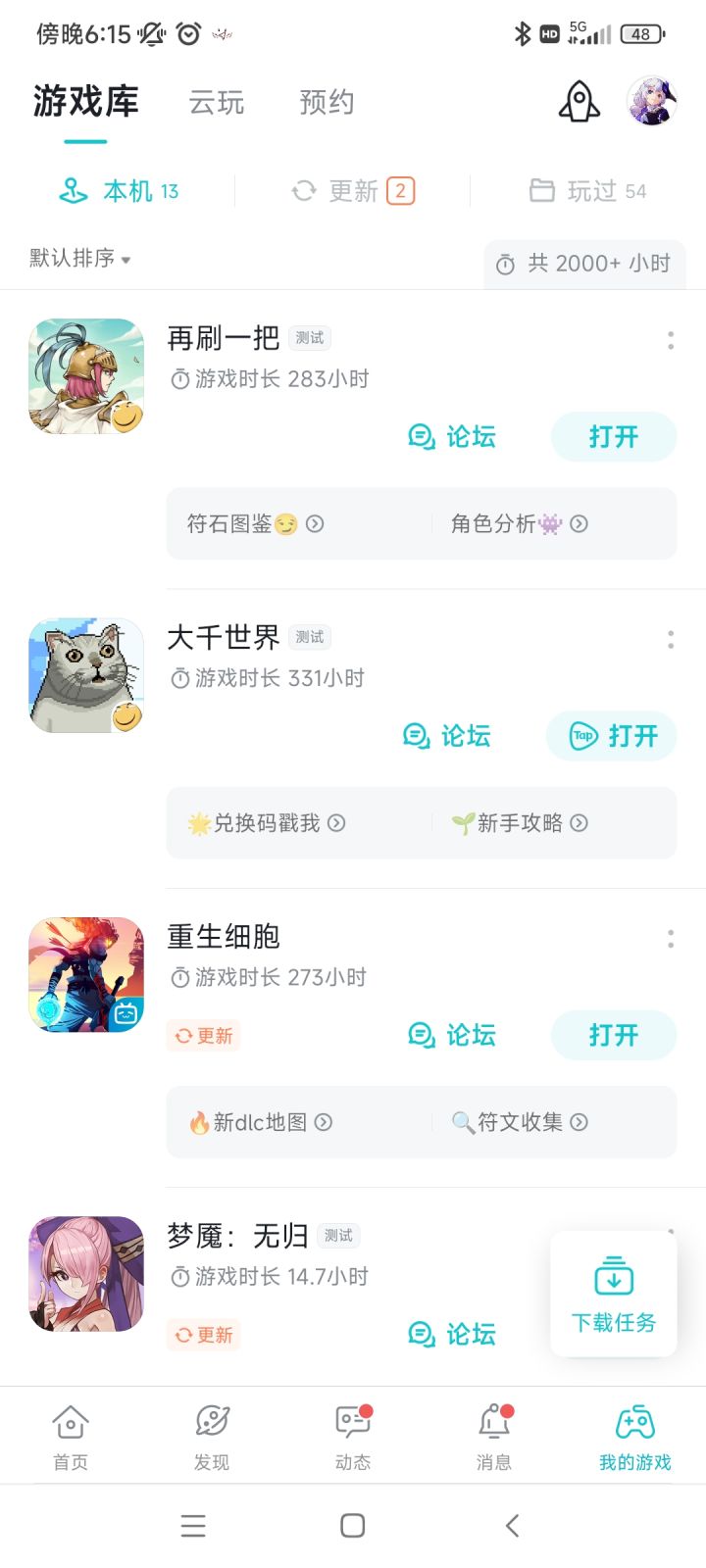The image size is (706, 1568).
Task: Open the profile avatar
Action: pos(652,101)
